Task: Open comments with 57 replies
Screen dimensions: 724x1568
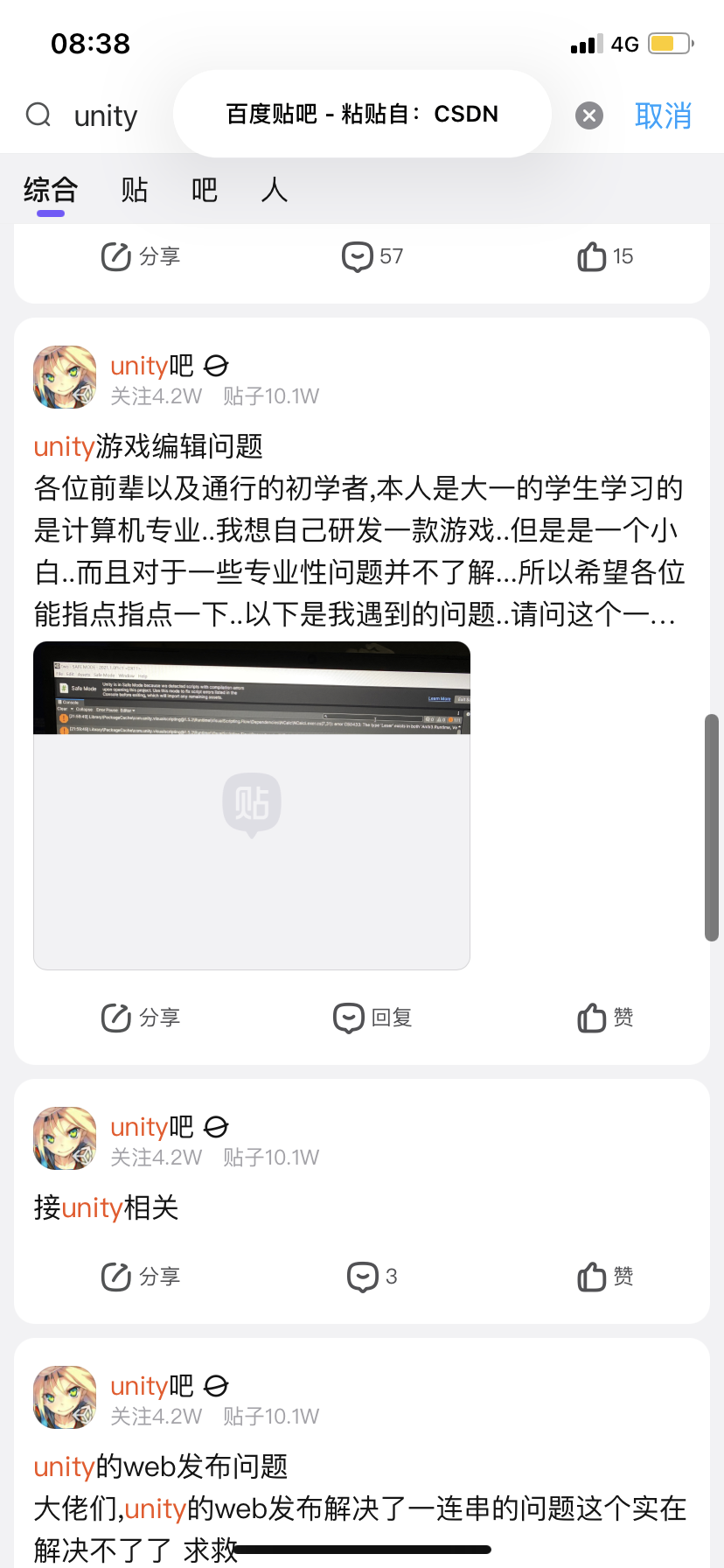Action: coord(372,256)
